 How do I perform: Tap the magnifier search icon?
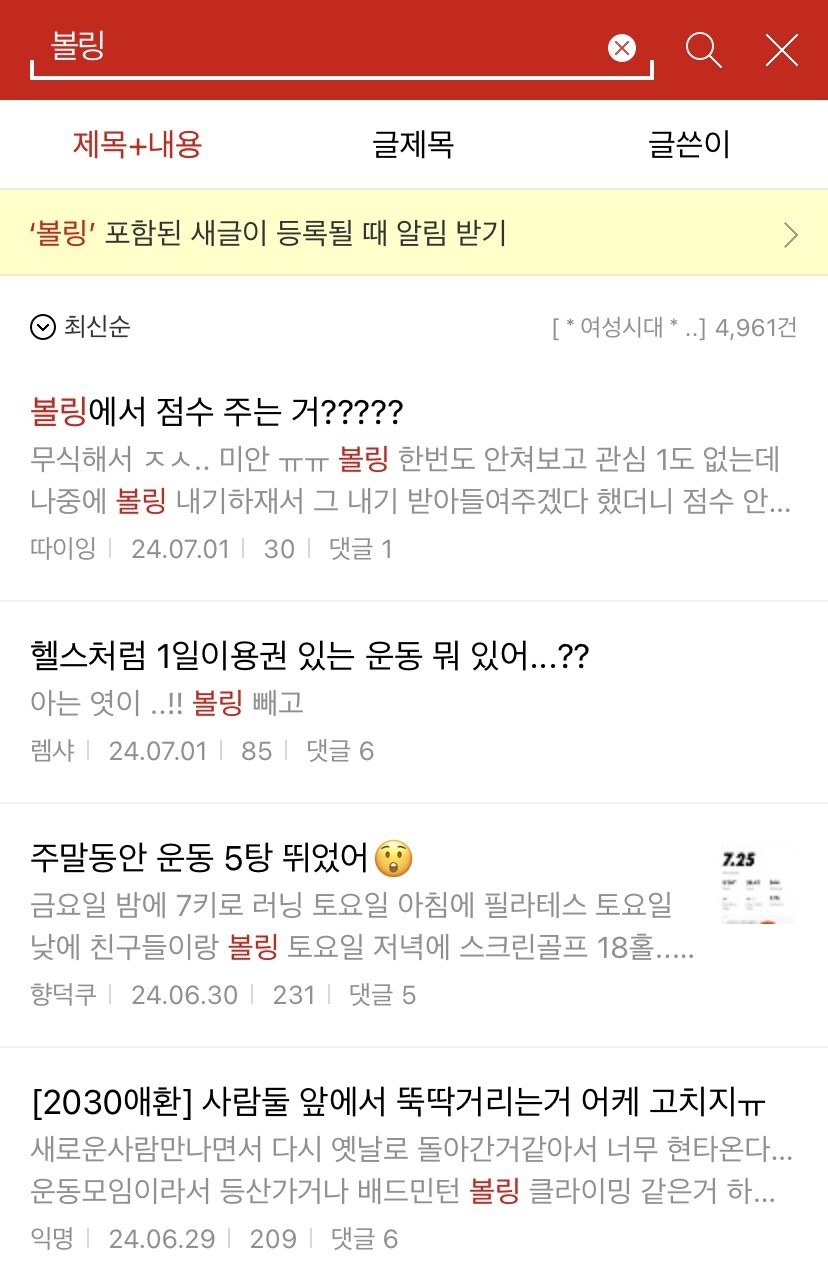[703, 49]
